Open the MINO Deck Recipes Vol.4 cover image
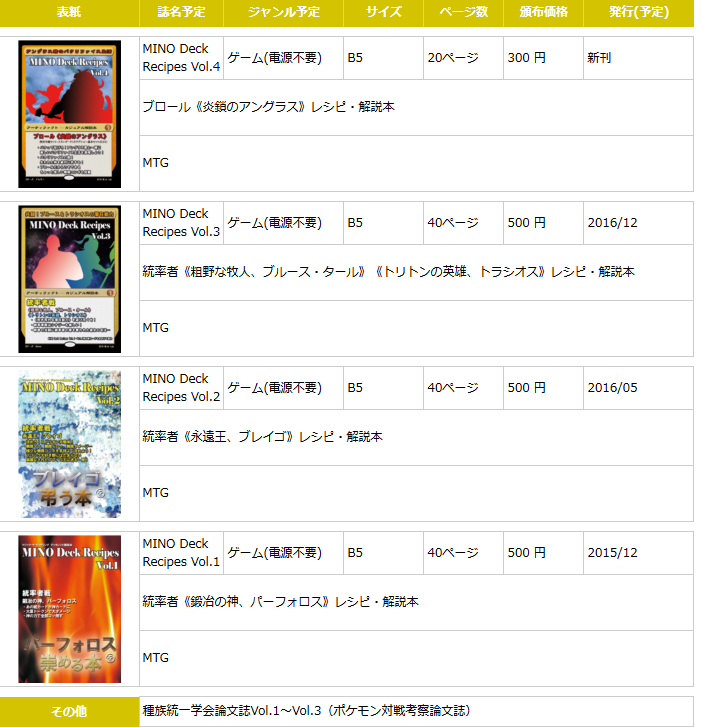The image size is (701, 727). pyautogui.click(x=69, y=114)
